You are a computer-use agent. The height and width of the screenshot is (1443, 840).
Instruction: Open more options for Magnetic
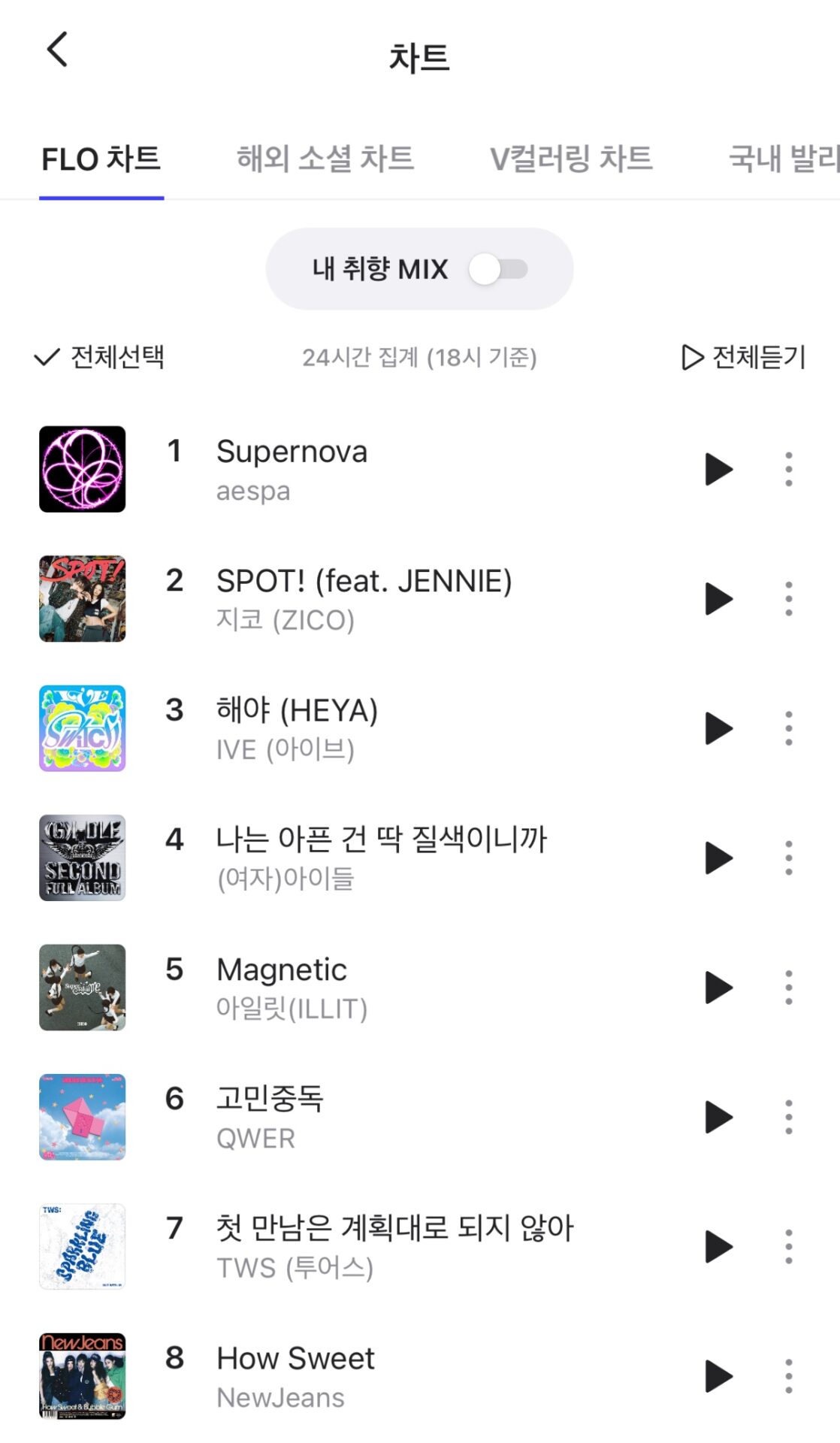[788, 988]
